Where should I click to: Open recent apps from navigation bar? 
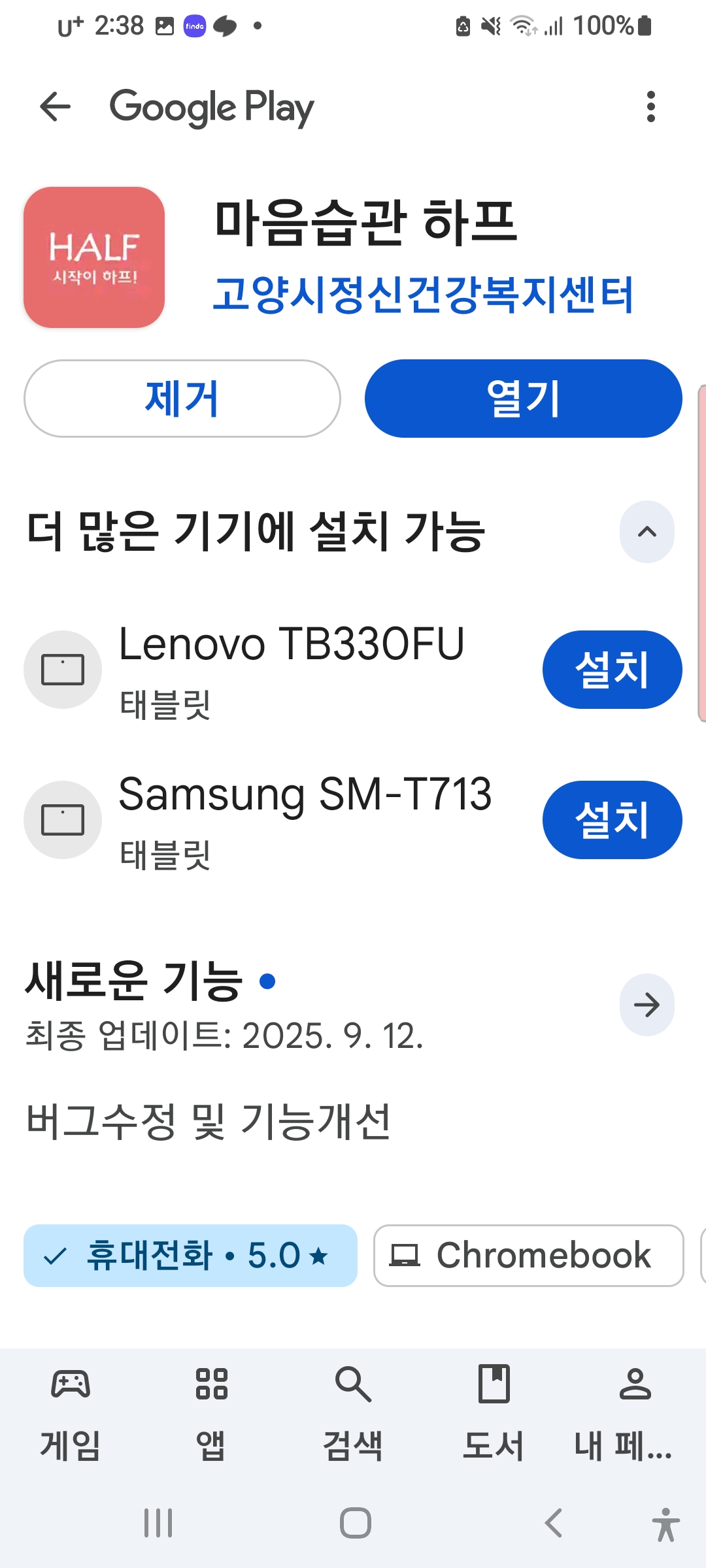pos(158,1523)
